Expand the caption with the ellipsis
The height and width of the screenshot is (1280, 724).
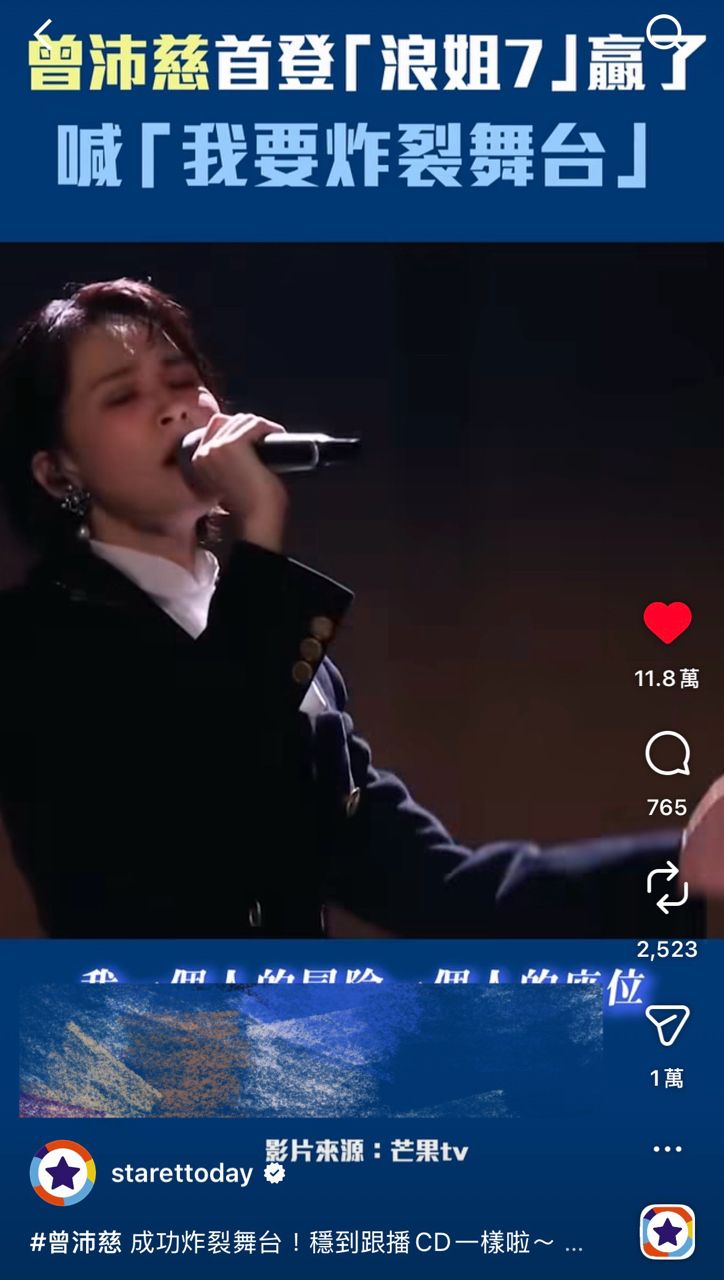click(x=574, y=1245)
